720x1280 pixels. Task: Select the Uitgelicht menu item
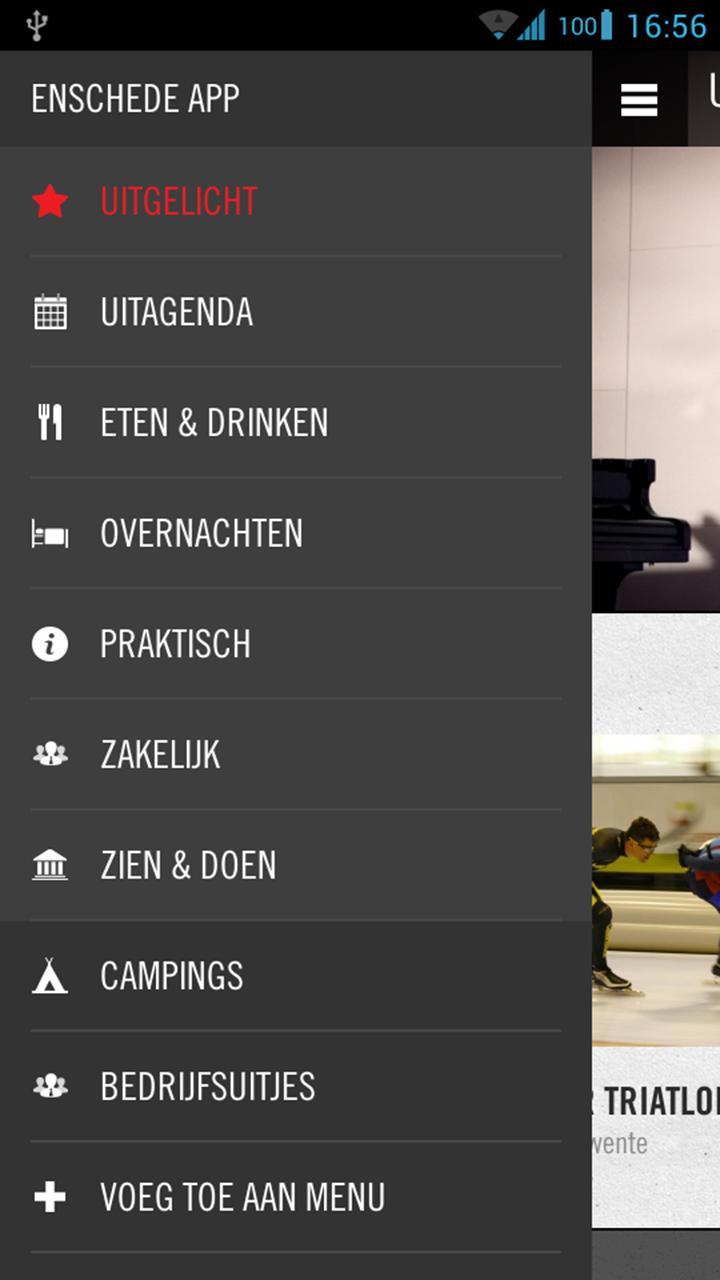(x=179, y=202)
